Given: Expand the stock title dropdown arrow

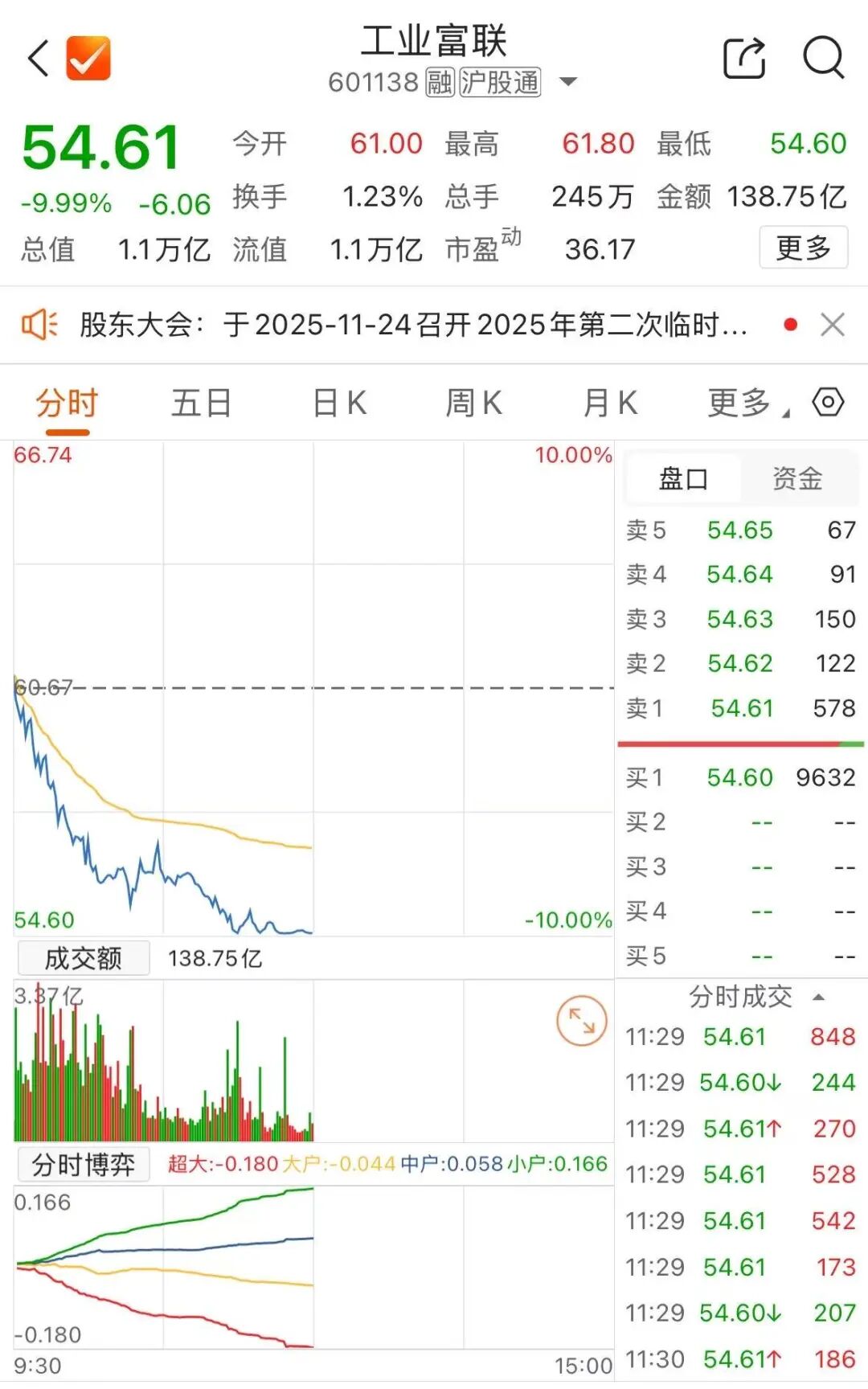Looking at the screenshot, I should (x=568, y=82).
